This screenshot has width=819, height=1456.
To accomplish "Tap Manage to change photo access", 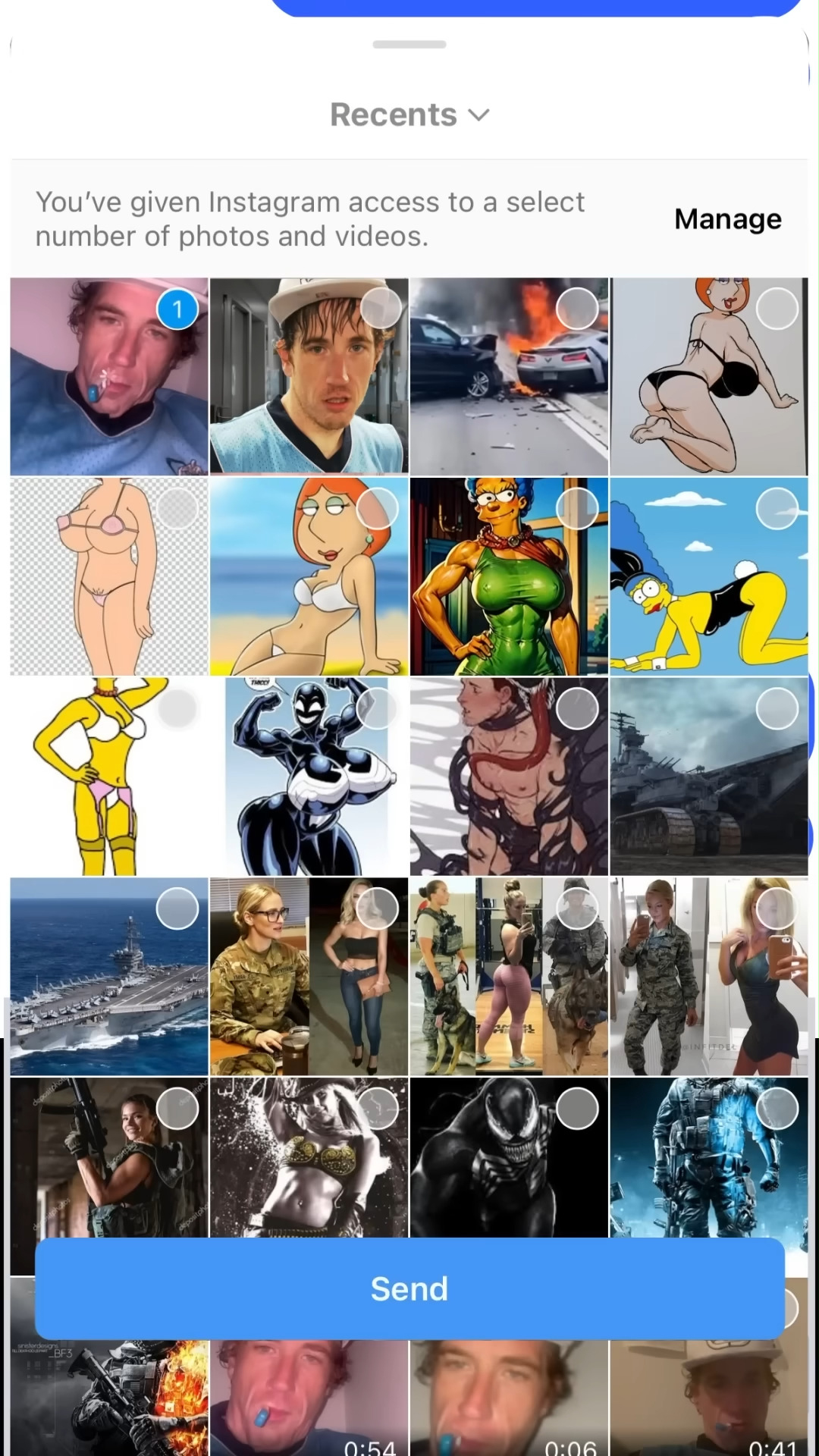I will tap(727, 219).
